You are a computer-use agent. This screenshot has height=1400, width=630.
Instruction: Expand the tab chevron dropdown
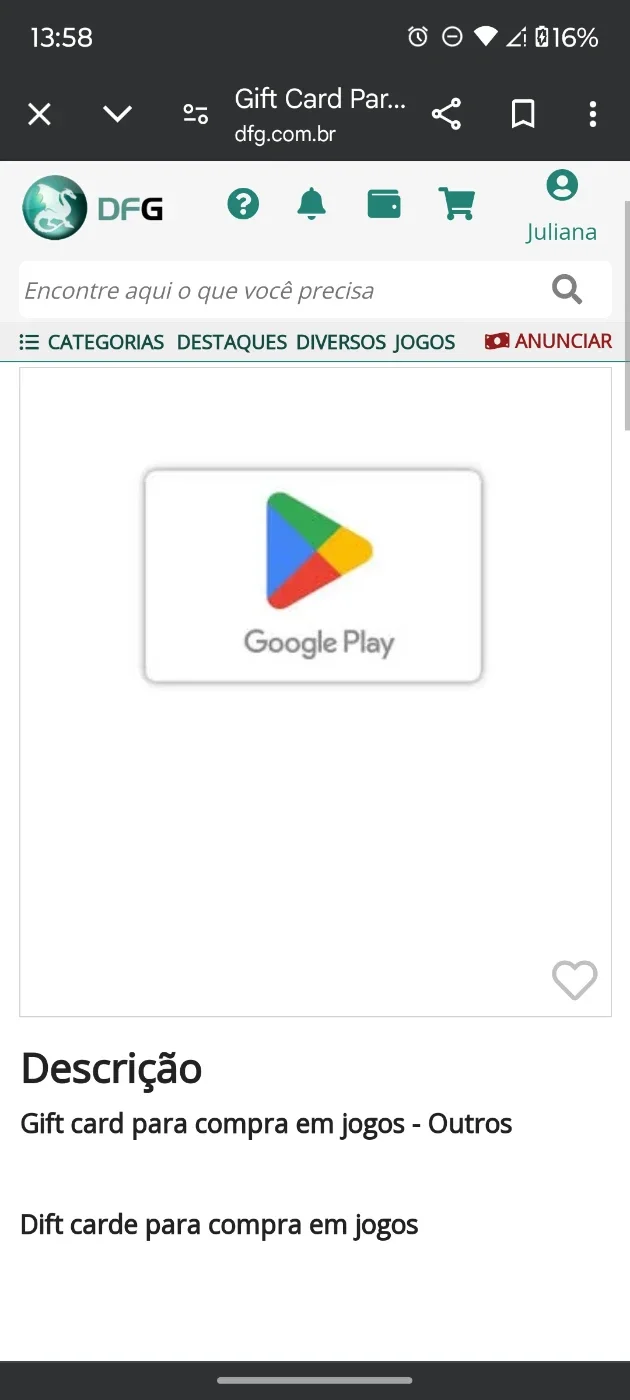point(118,114)
